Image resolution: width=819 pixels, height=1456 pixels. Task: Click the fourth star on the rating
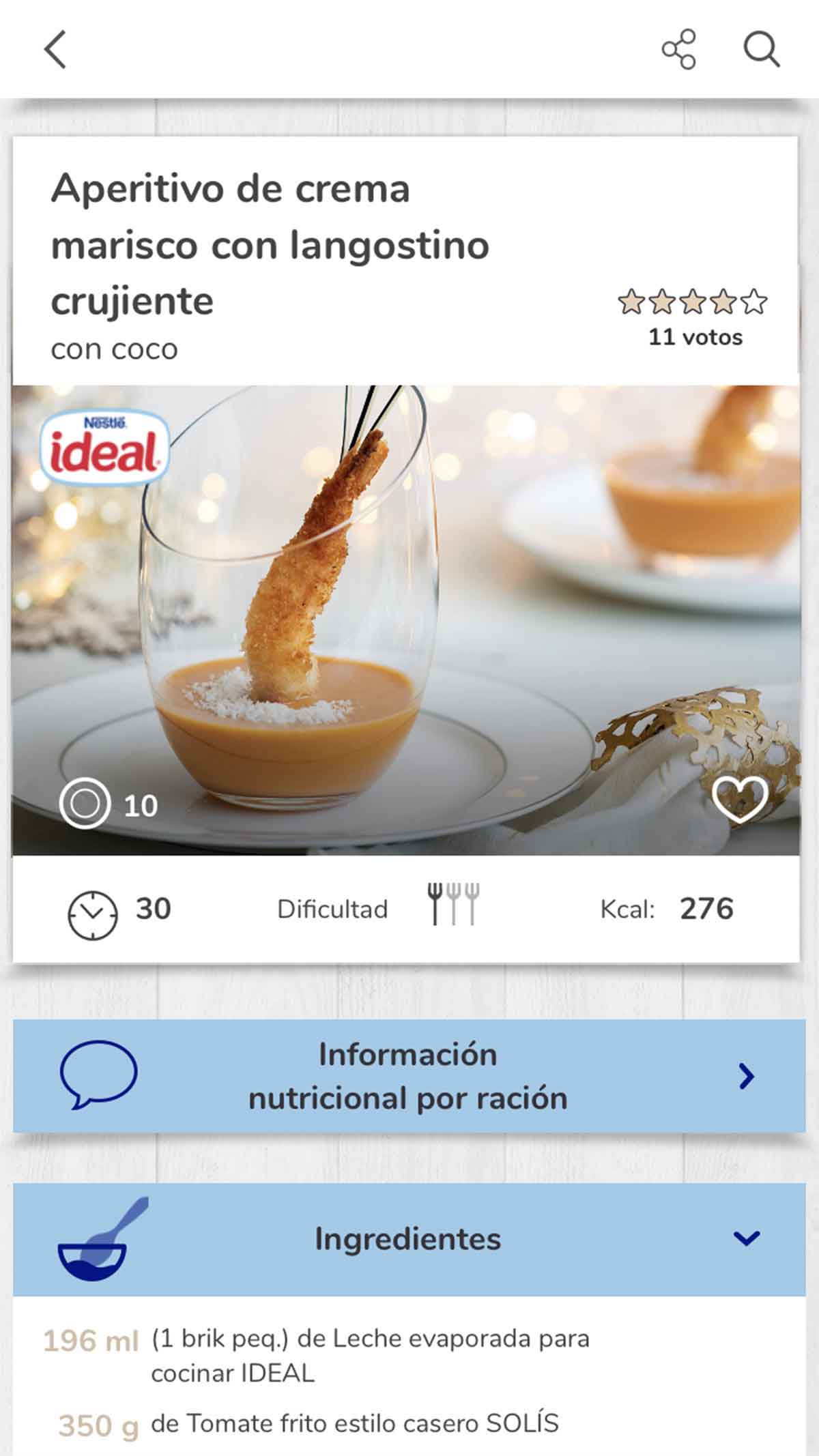[x=722, y=301]
